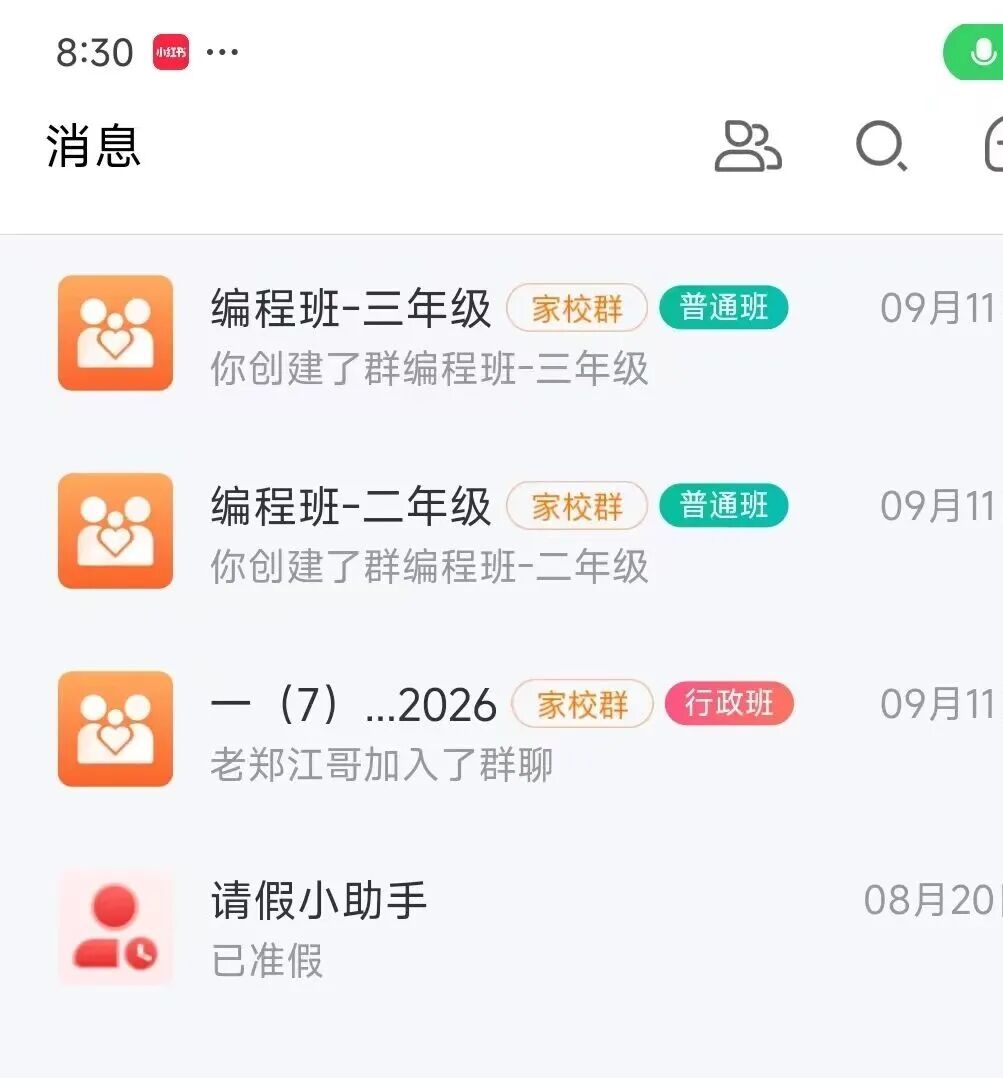Select the 行政班 tag on the 一（7）group
The height and width of the screenshot is (1078, 1003).
[x=729, y=704]
